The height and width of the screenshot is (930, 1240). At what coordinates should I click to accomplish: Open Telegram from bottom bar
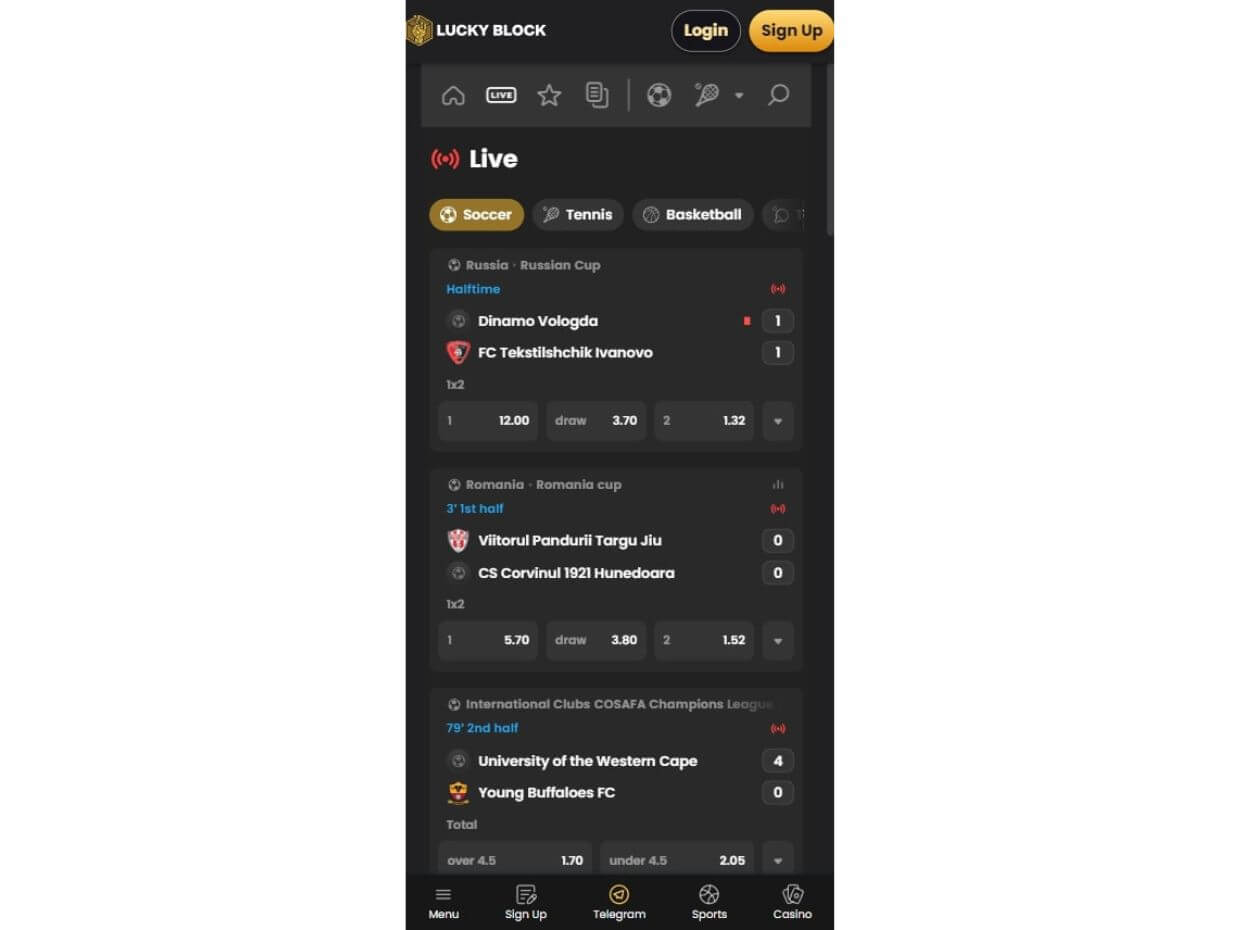tap(619, 902)
